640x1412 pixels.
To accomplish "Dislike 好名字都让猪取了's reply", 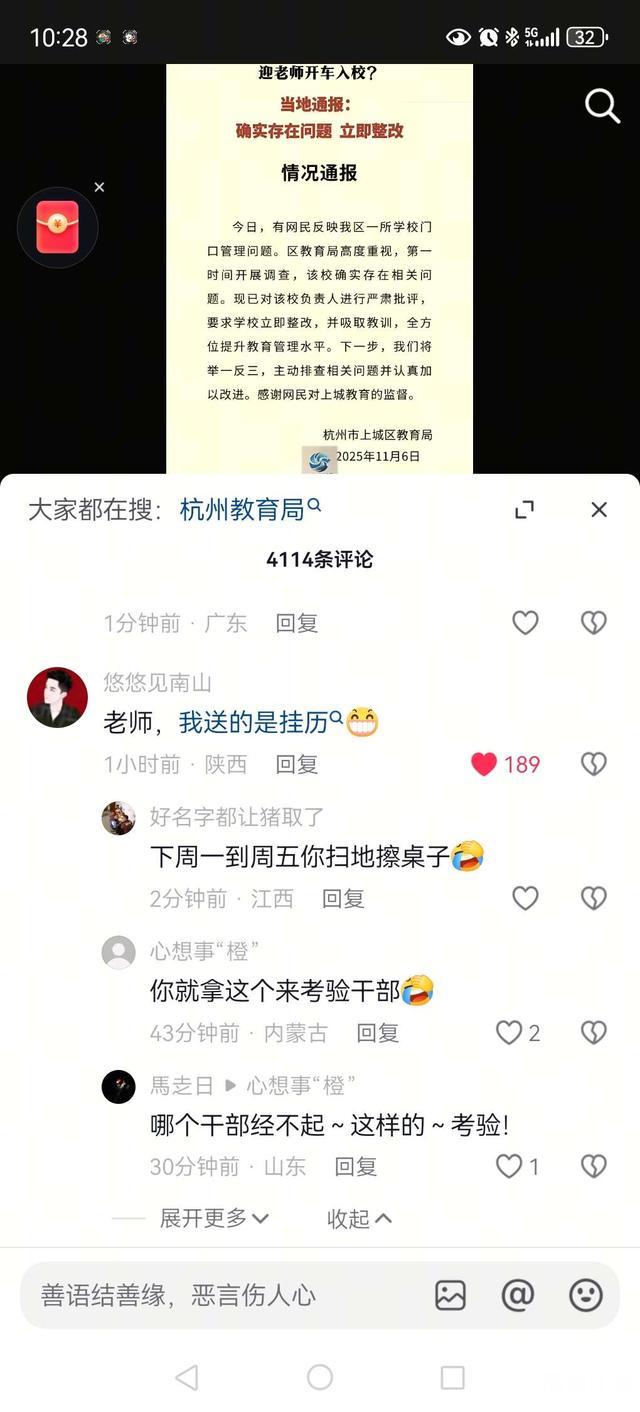I will [594, 898].
